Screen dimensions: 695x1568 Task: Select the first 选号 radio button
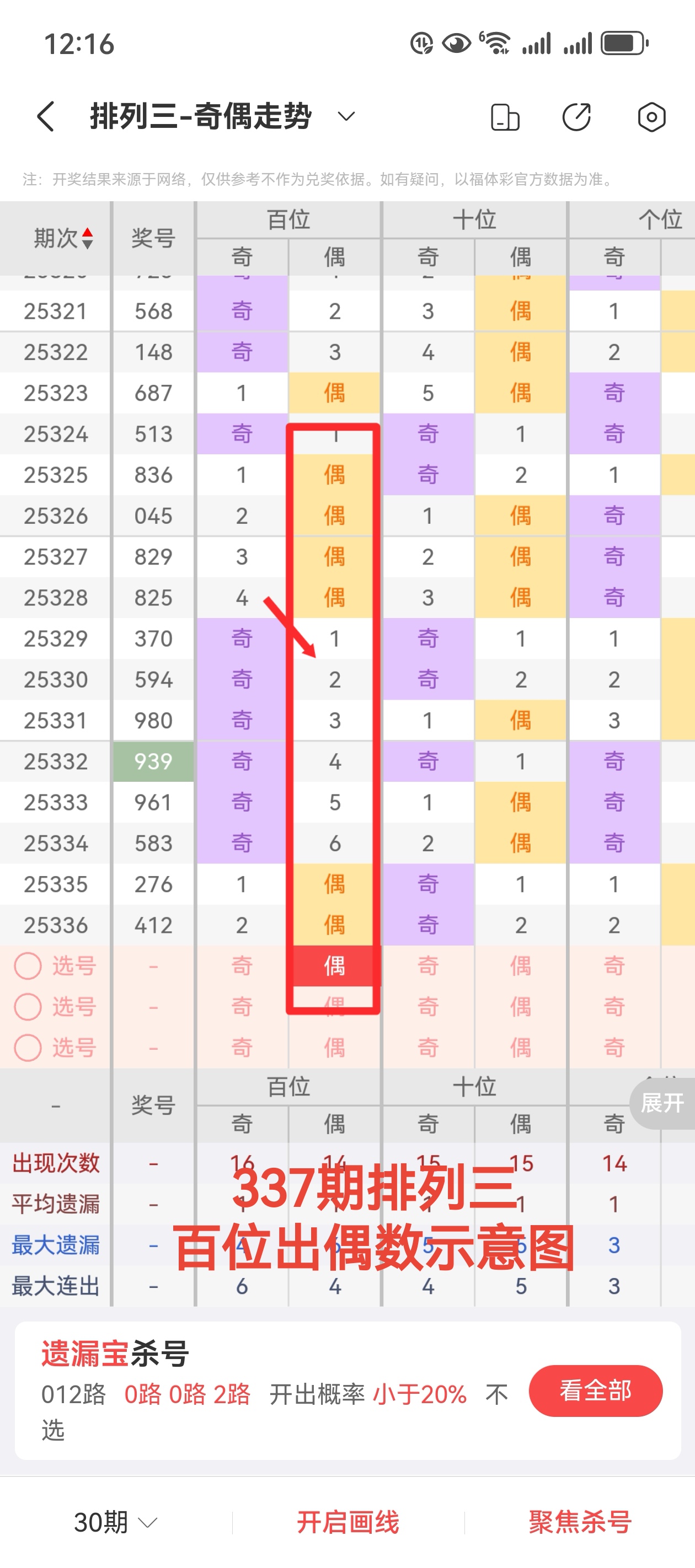click(x=28, y=966)
